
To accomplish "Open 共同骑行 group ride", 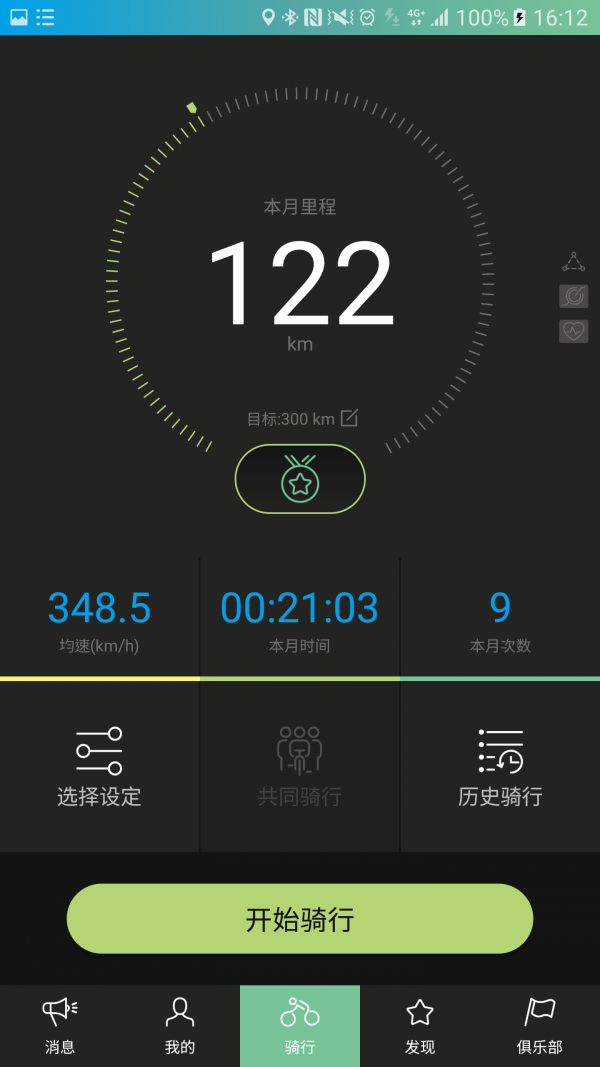I will [x=300, y=768].
